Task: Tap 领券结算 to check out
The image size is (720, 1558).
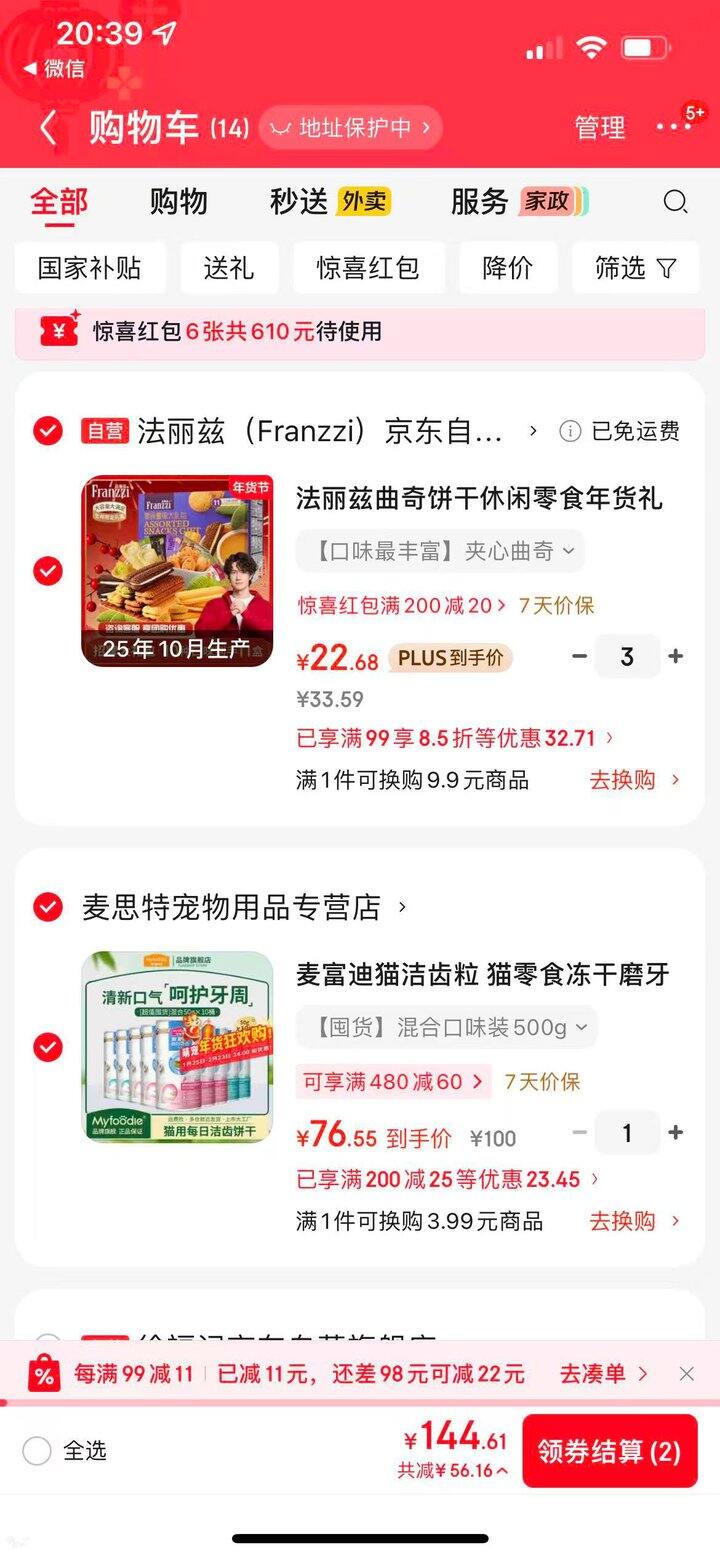Action: click(609, 1451)
